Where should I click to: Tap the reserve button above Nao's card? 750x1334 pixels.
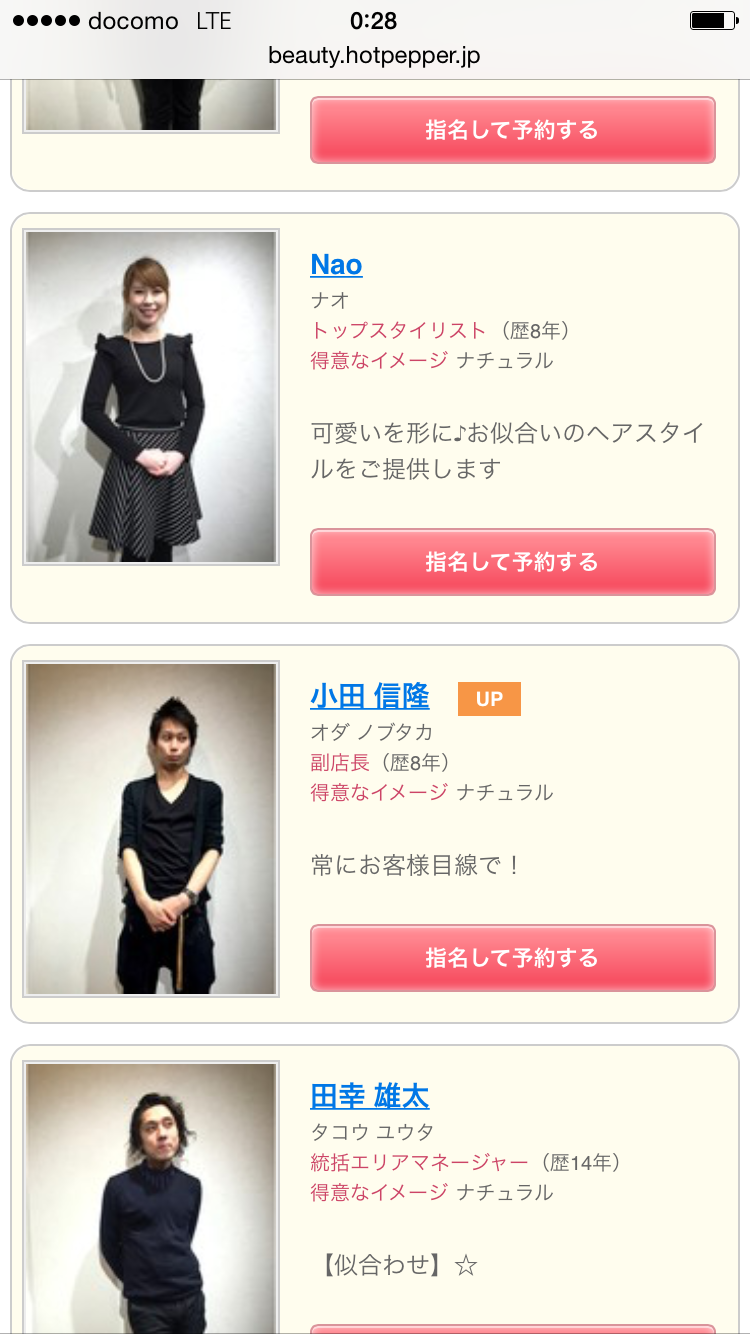click(x=512, y=130)
